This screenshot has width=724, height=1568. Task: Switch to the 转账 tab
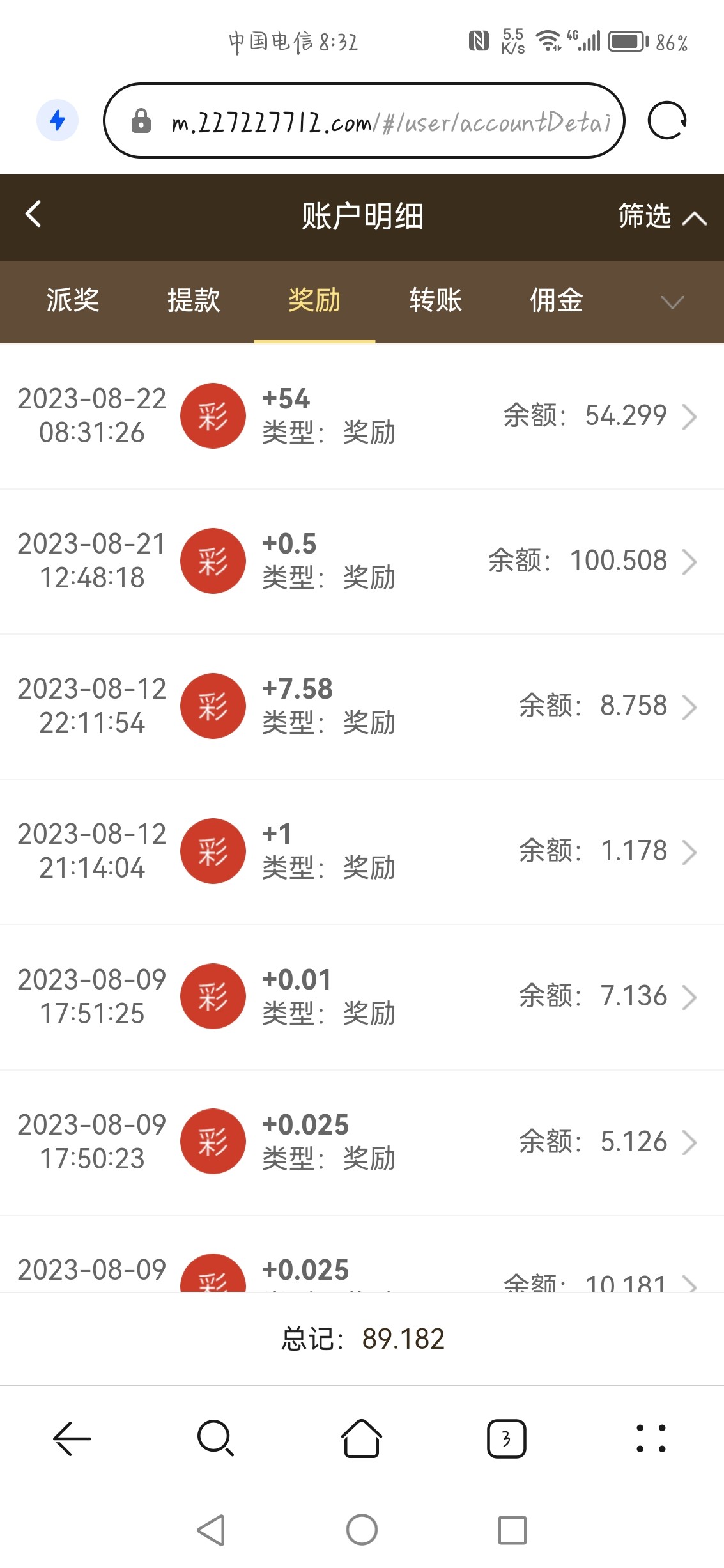435,300
